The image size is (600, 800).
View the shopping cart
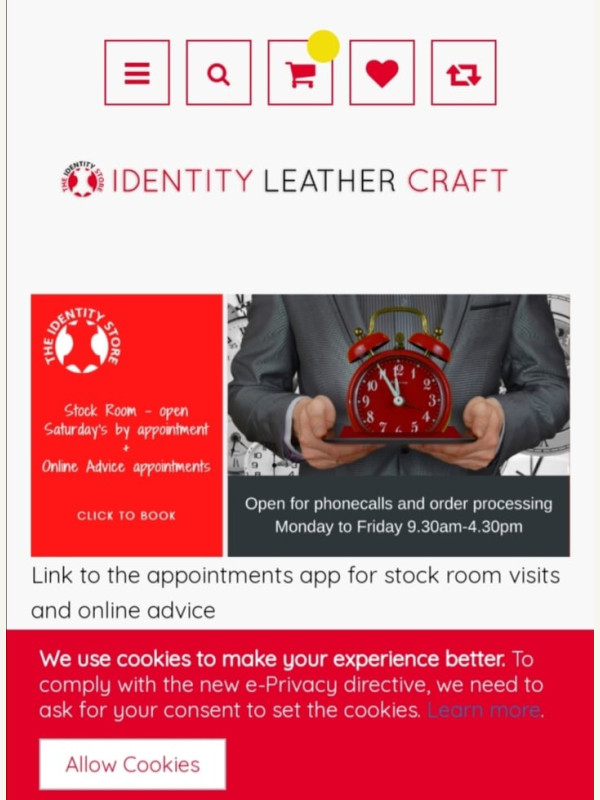point(300,74)
